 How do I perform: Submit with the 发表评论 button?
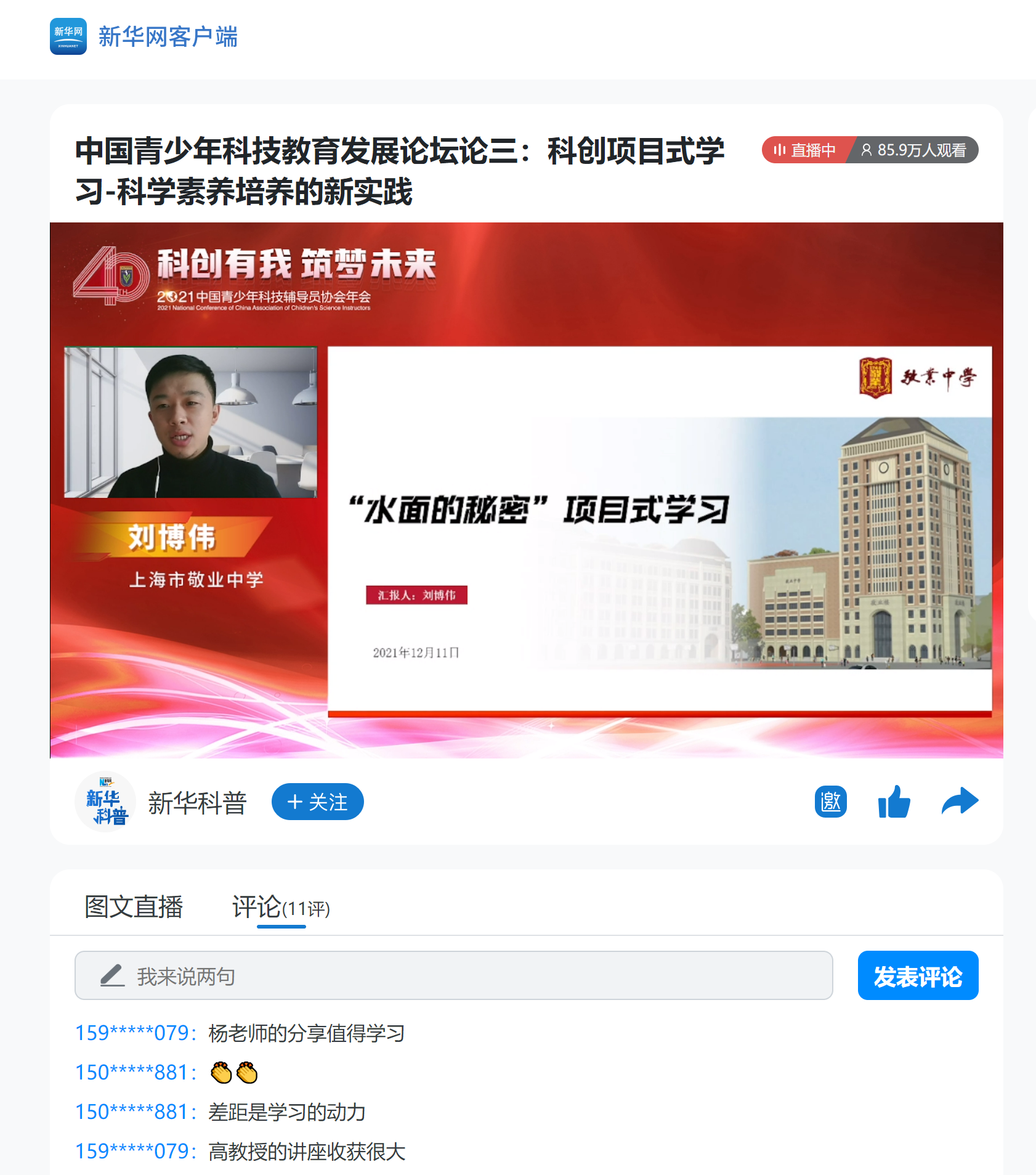tap(917, 975)
